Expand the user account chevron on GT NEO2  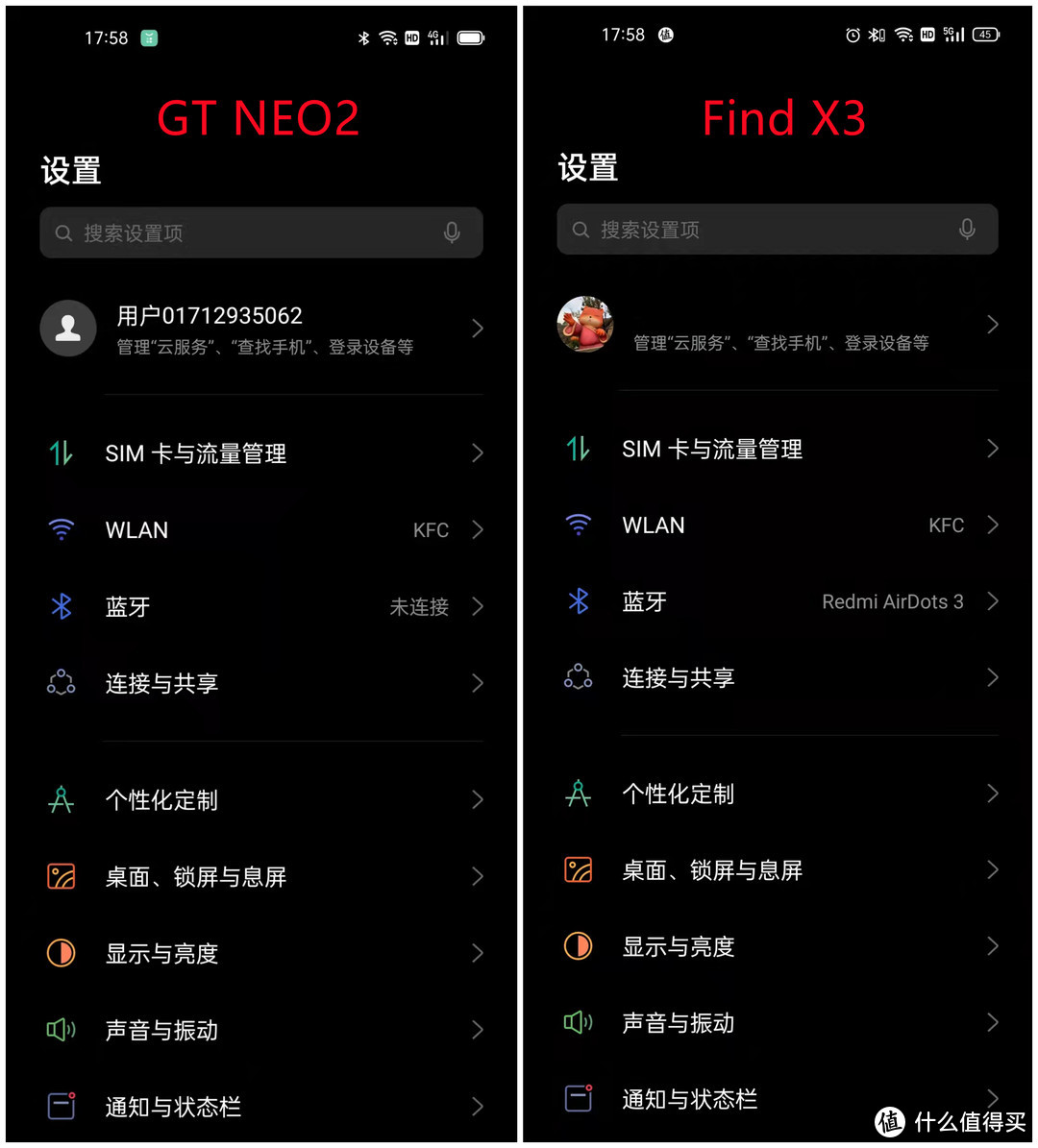point(478,328)
